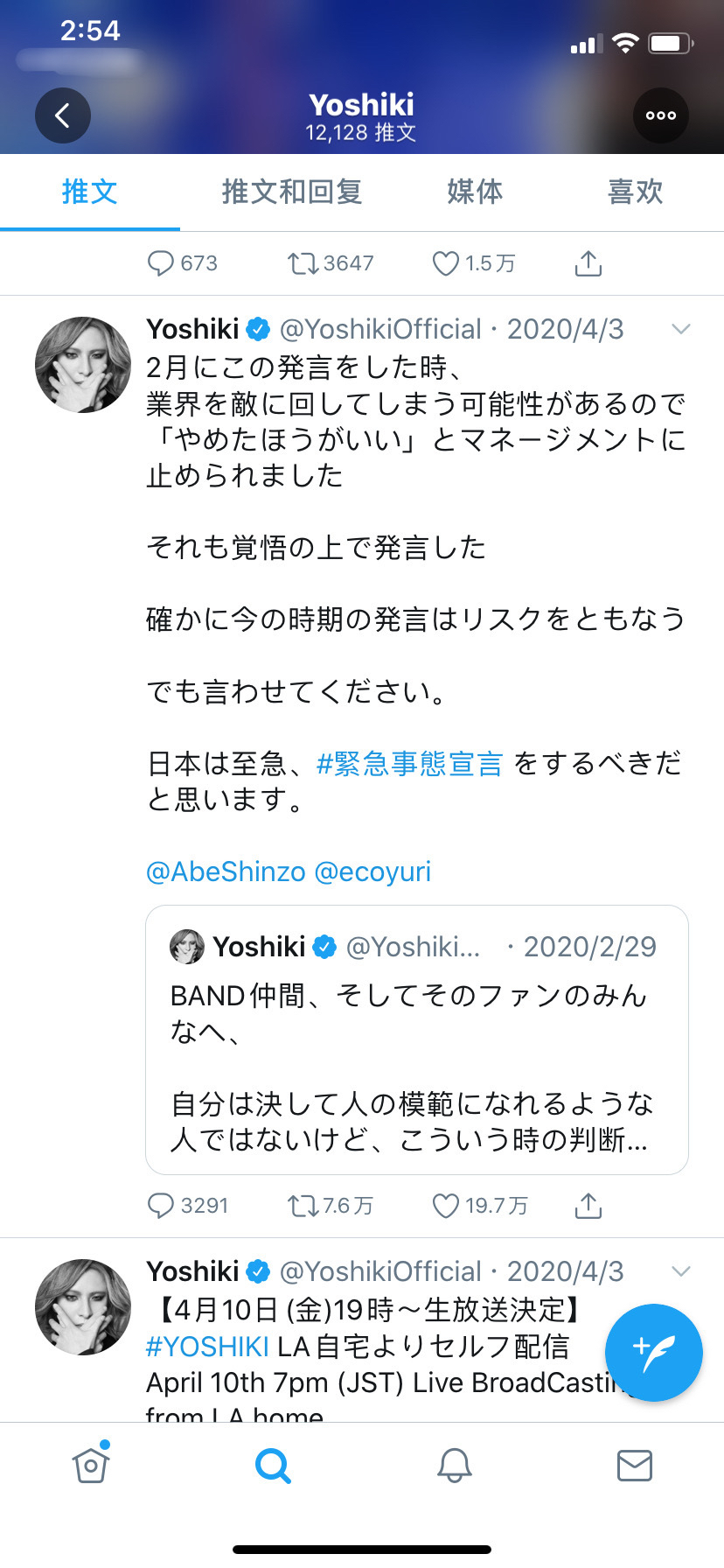
Task: Open the messages envelope tab
Action: click(x=634, y=1465)
